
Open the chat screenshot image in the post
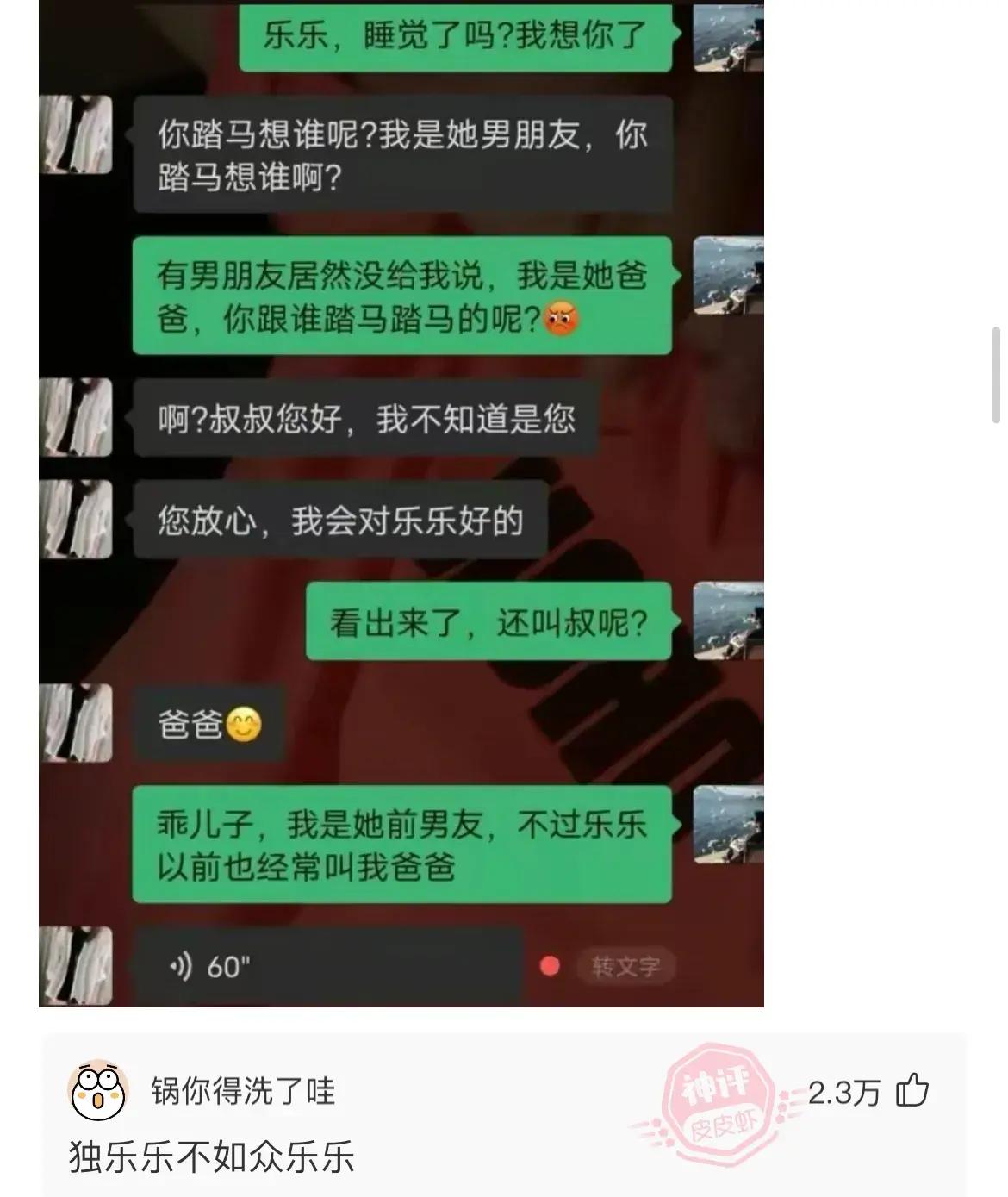click(401, 503)
